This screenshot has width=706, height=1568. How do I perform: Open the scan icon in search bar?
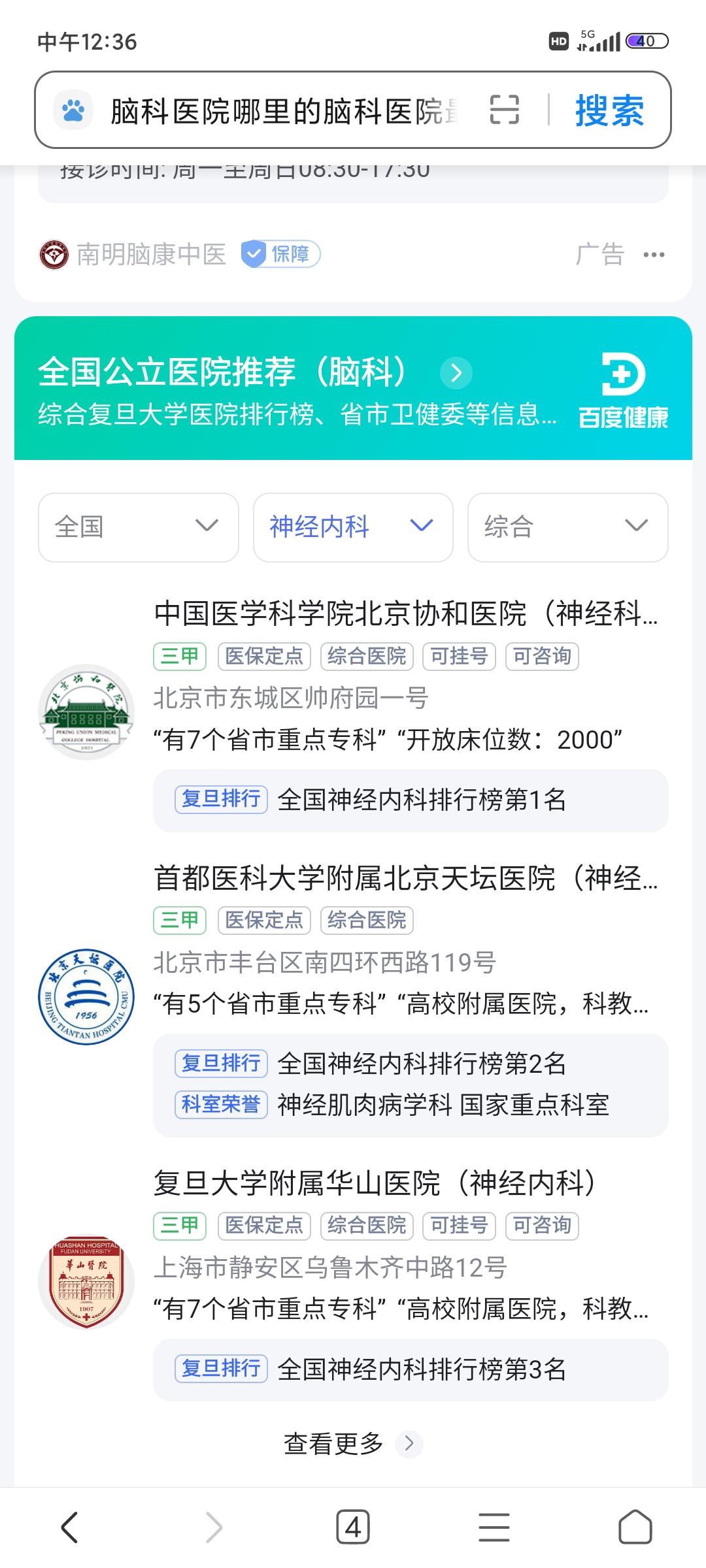pyautogui.click(x=505, y=110)
